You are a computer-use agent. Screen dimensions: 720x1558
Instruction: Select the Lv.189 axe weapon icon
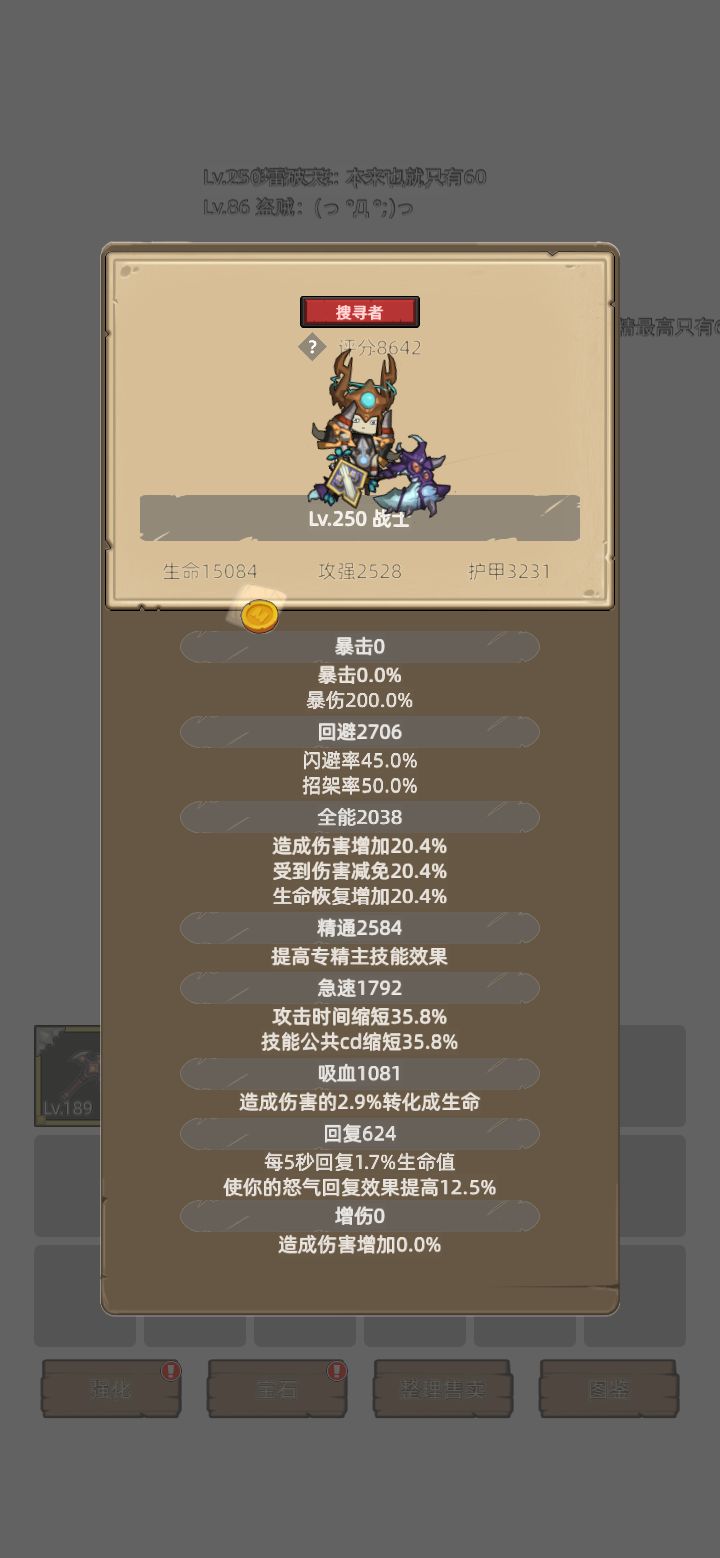coord(68,1075)
